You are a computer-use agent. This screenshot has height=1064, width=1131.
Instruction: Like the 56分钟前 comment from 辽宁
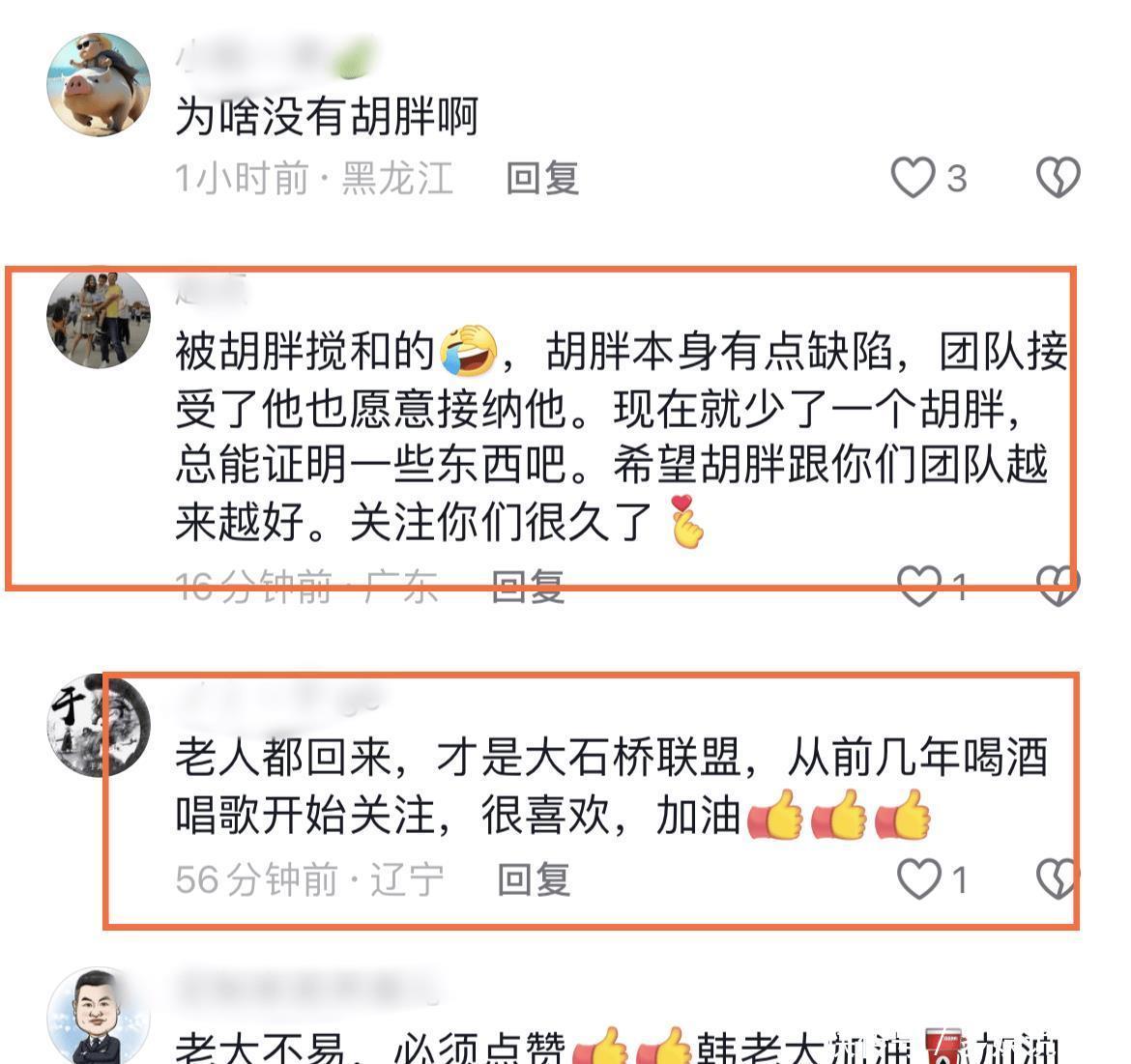(919, 879)
